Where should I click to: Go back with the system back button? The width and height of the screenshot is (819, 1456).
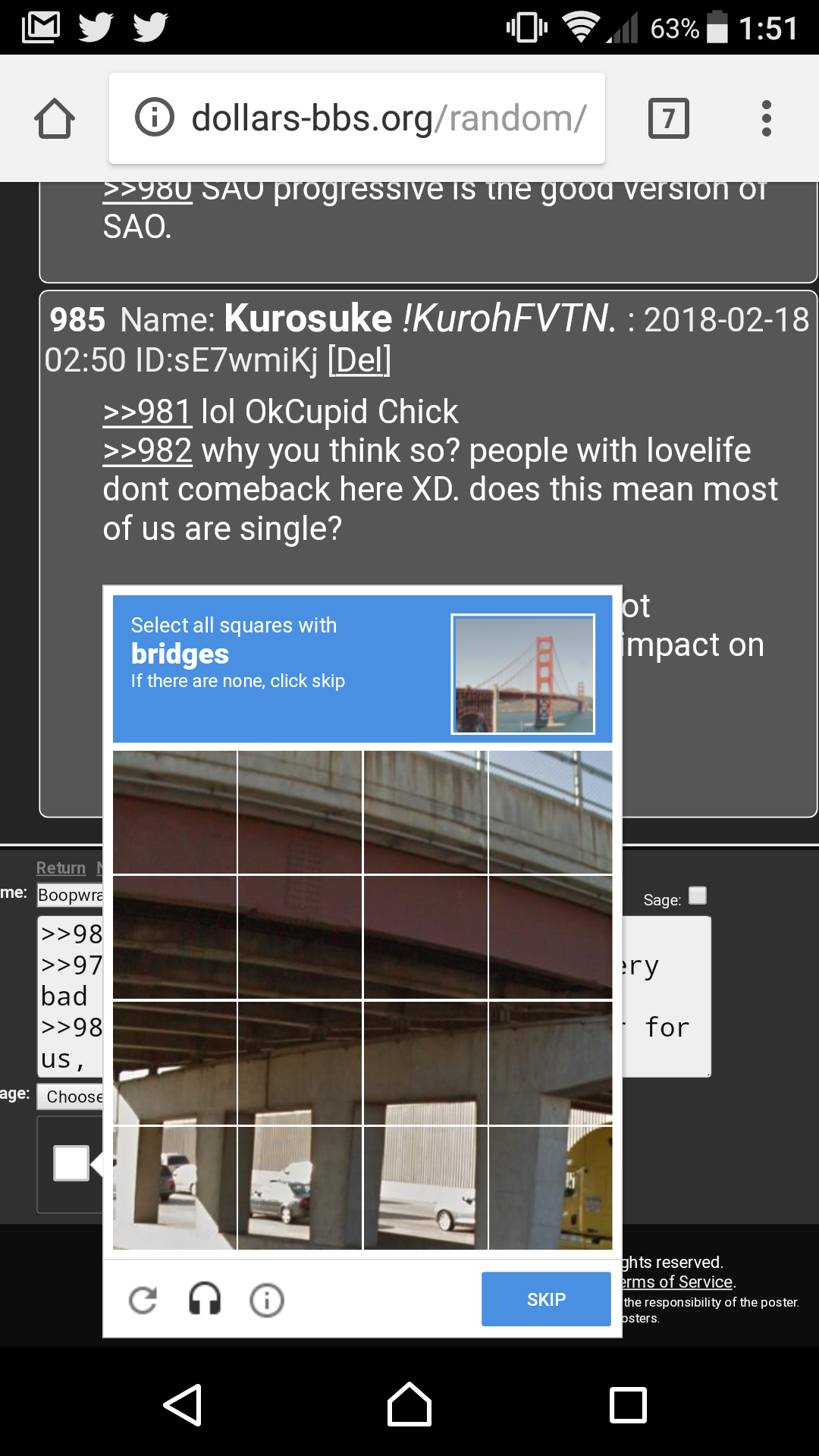[183, 1405]
